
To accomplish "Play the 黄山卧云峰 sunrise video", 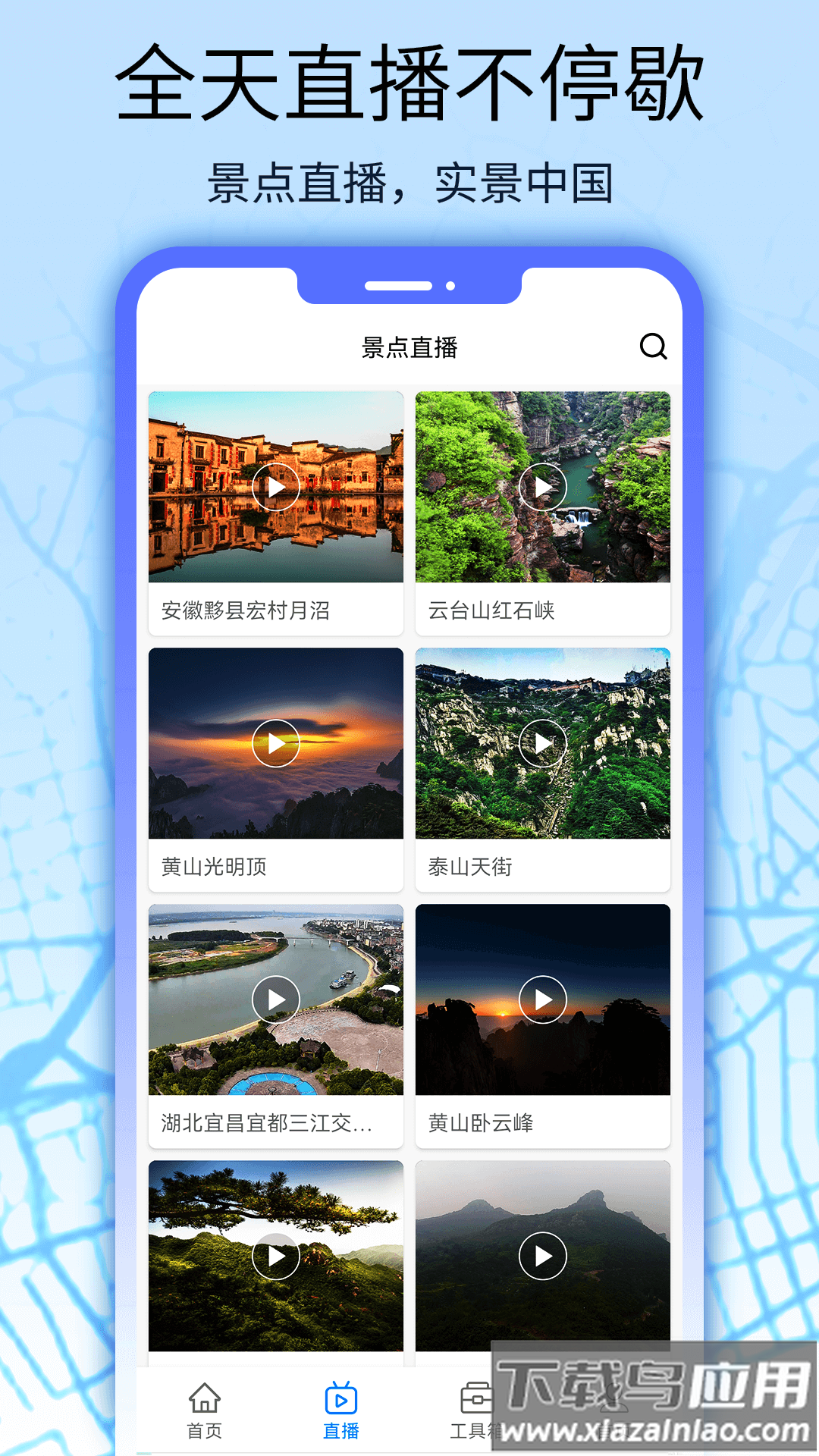I will click(543, 998).
